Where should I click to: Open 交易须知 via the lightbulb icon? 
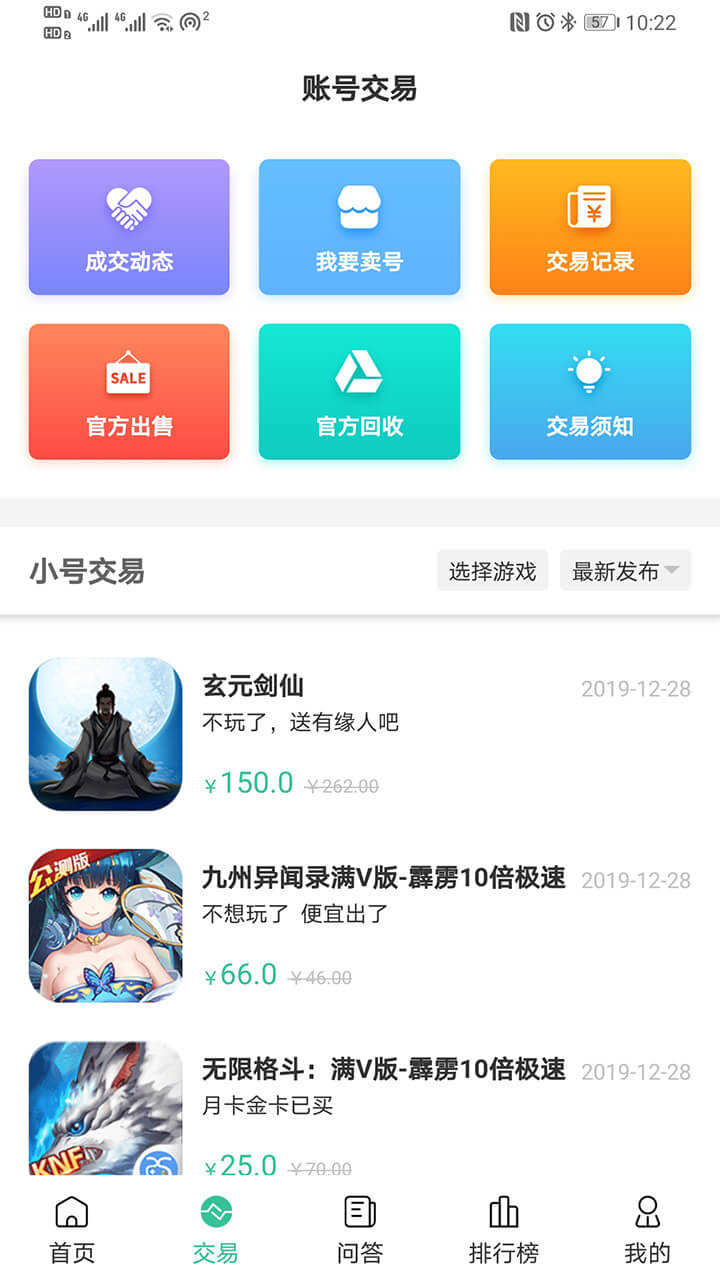pos(590,370)
